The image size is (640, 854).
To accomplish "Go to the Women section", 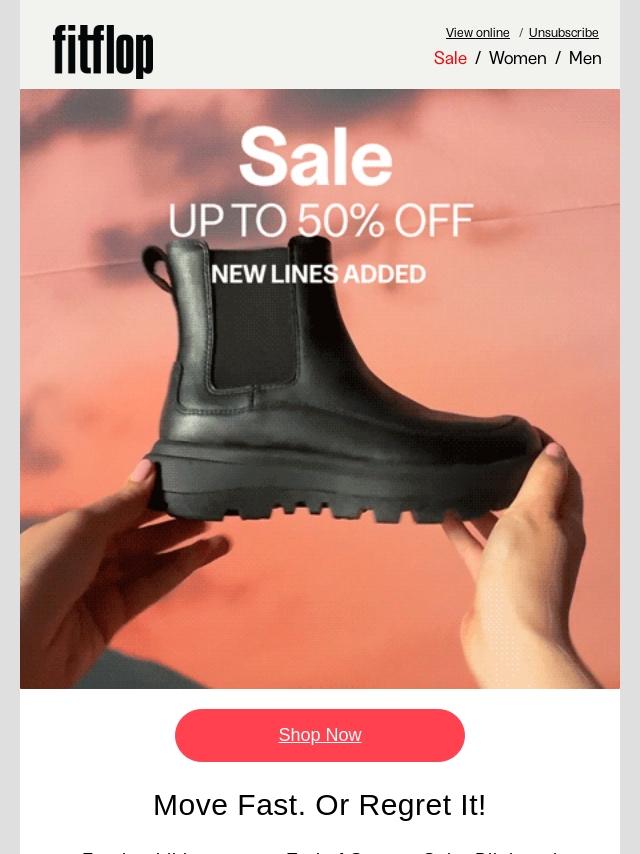I will point(517,58).
